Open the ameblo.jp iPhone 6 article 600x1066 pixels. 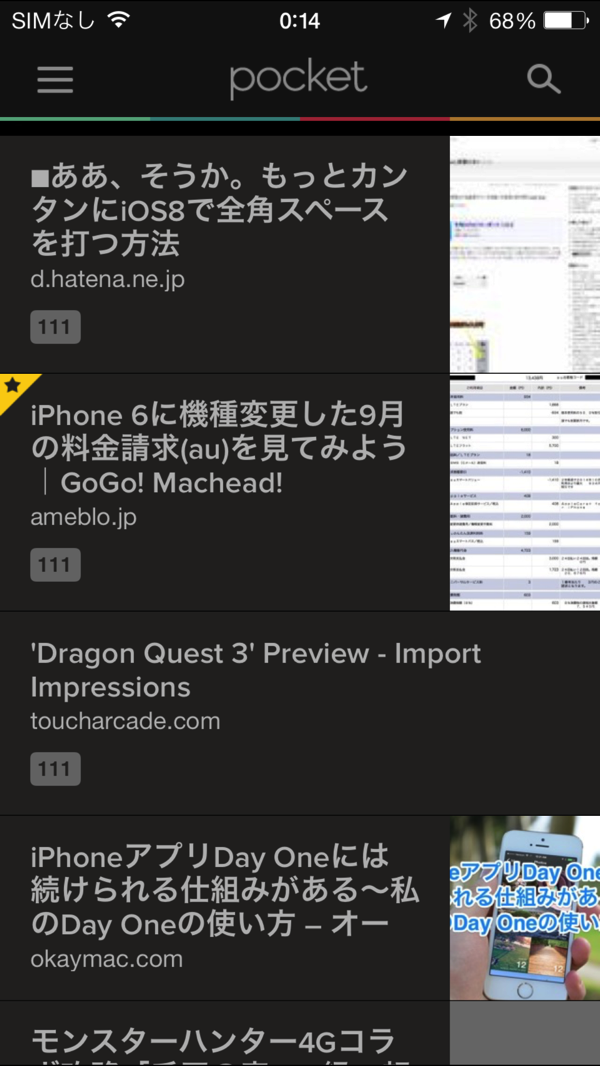click(220, 448)
